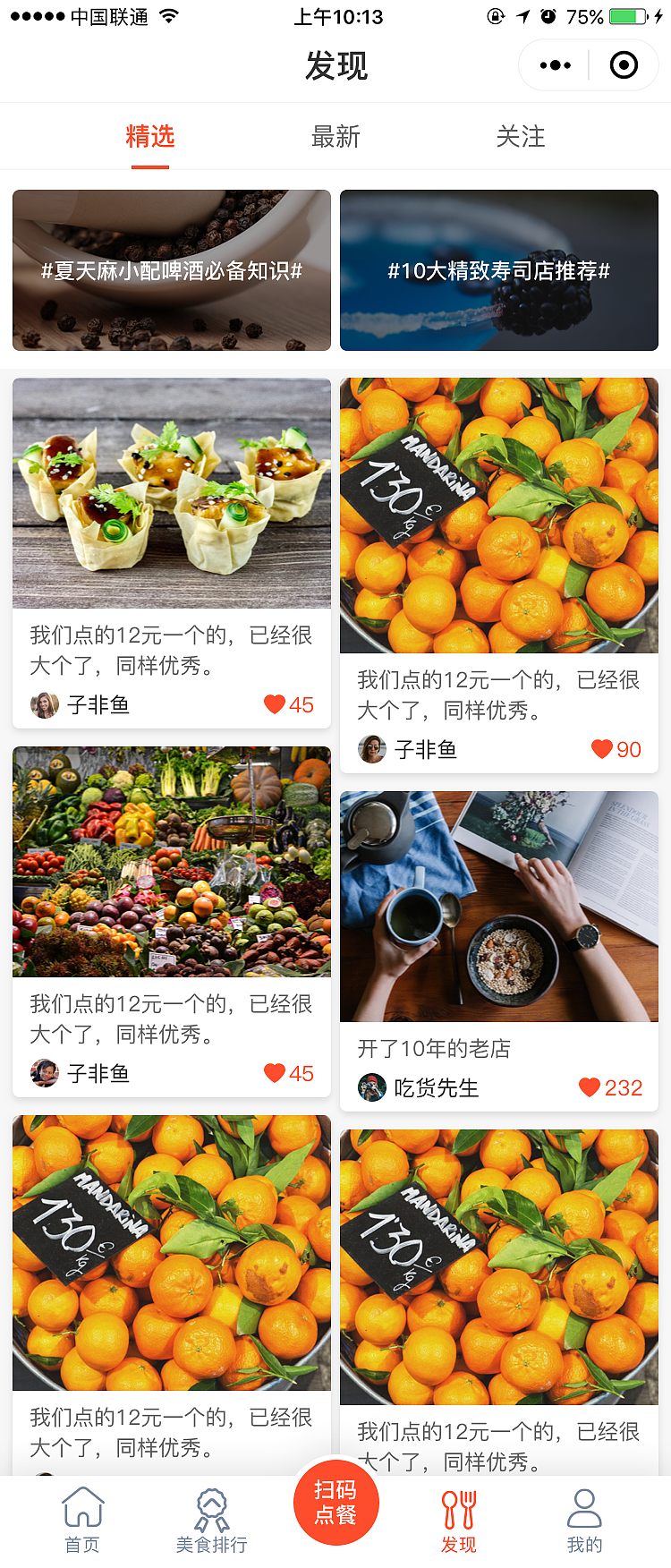Viewport: 671px width, 1568px height.
Task: Switch to the 最新 tab
Action: tap(335, 136)
